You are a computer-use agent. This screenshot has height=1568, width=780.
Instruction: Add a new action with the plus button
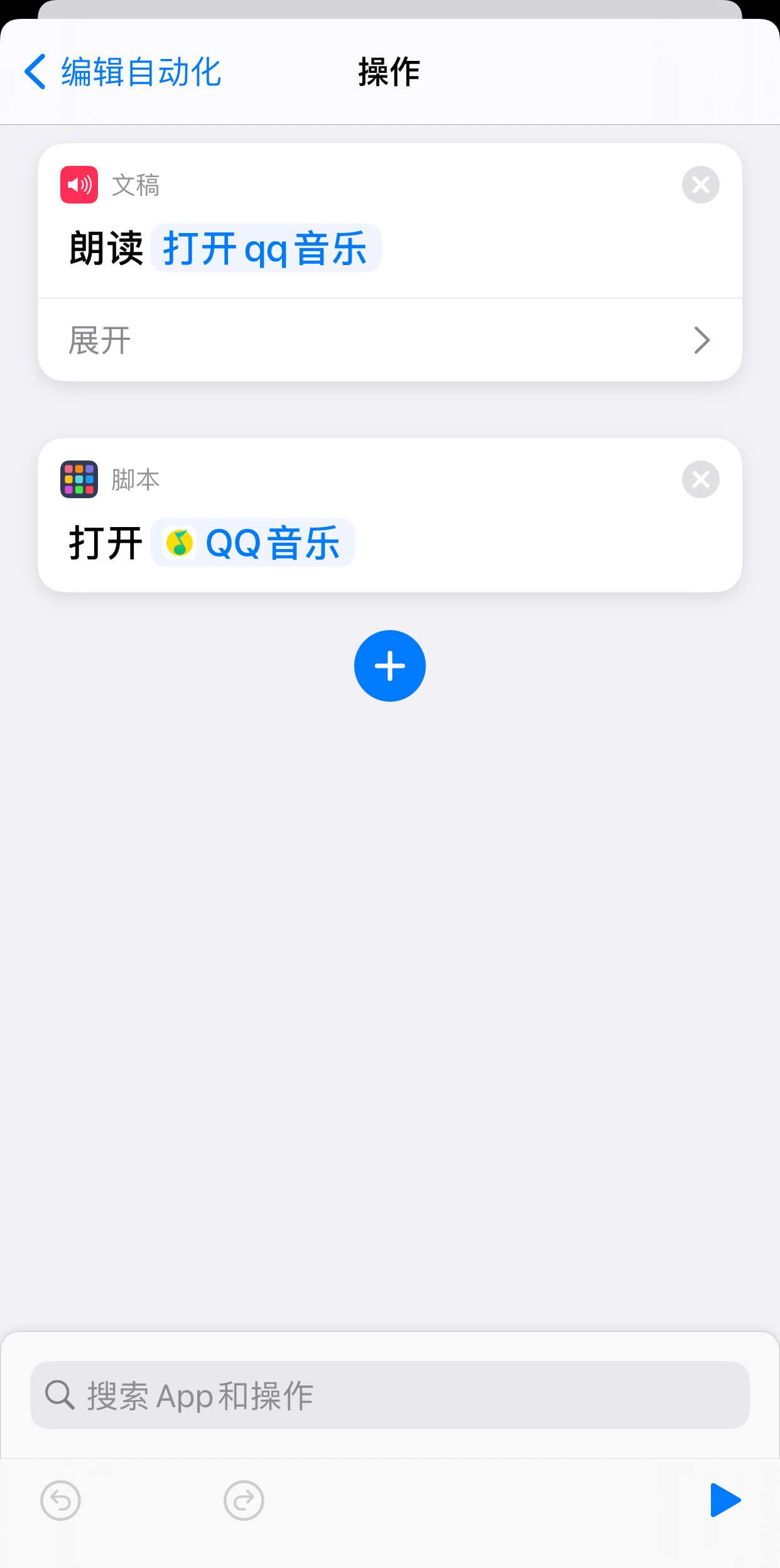[389, 666]
